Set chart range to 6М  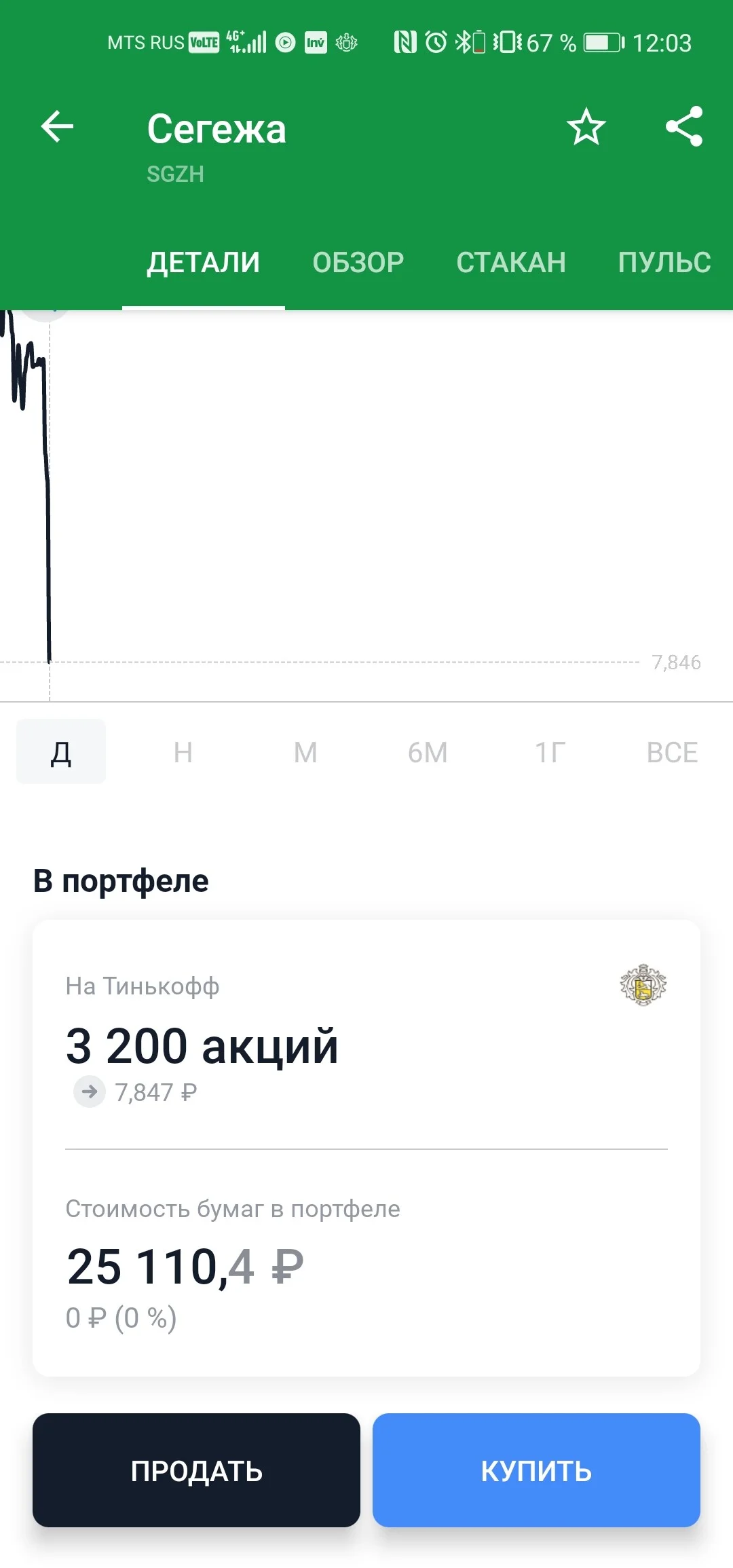tap(428, 752)
